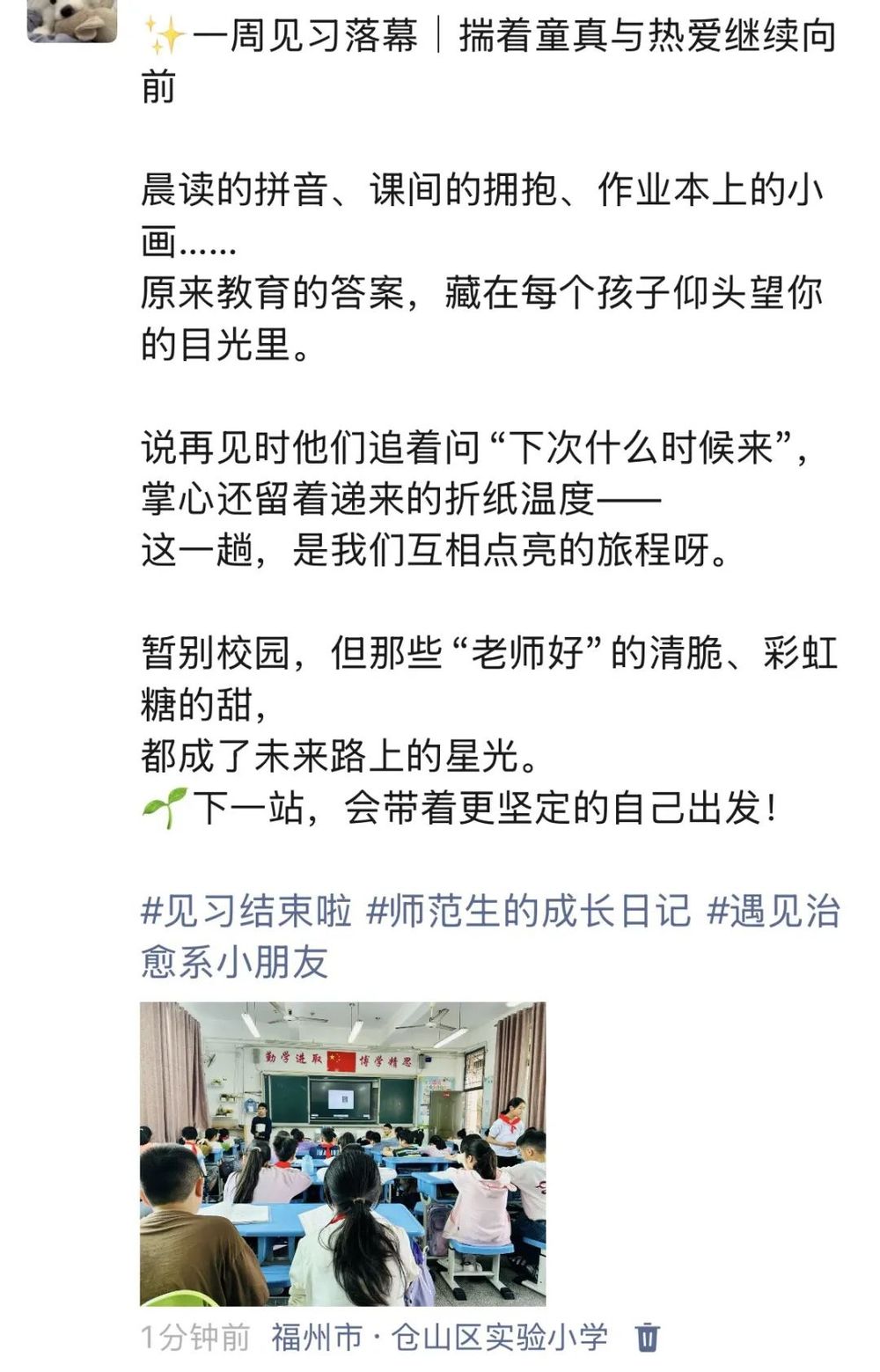Image resolution: width=880 pixels, height=1372 pixels.
Task: Open hashtag #师范生的成长日记
Action: (x=529, y=911)
